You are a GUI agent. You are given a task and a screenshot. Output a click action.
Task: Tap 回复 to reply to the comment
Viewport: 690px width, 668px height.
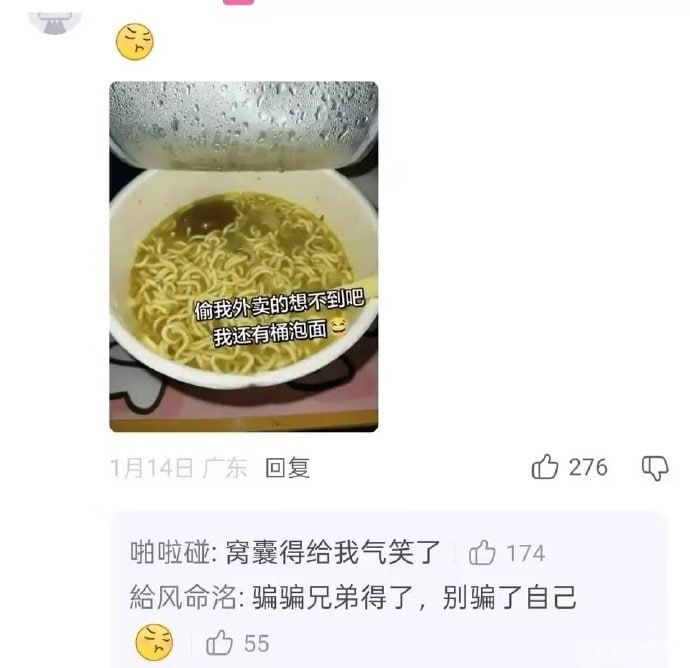point(287,467)
